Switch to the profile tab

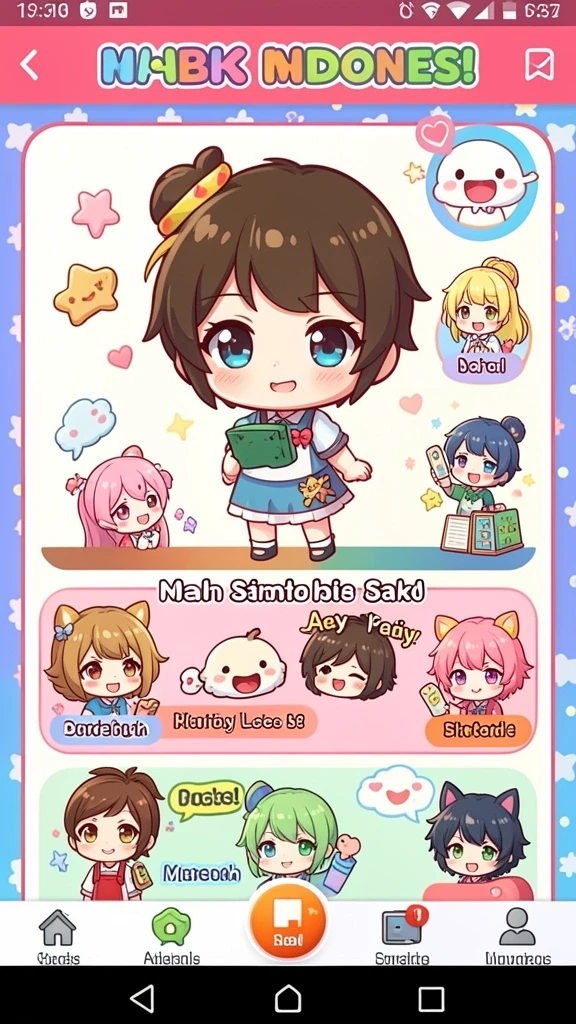(517, 936)
